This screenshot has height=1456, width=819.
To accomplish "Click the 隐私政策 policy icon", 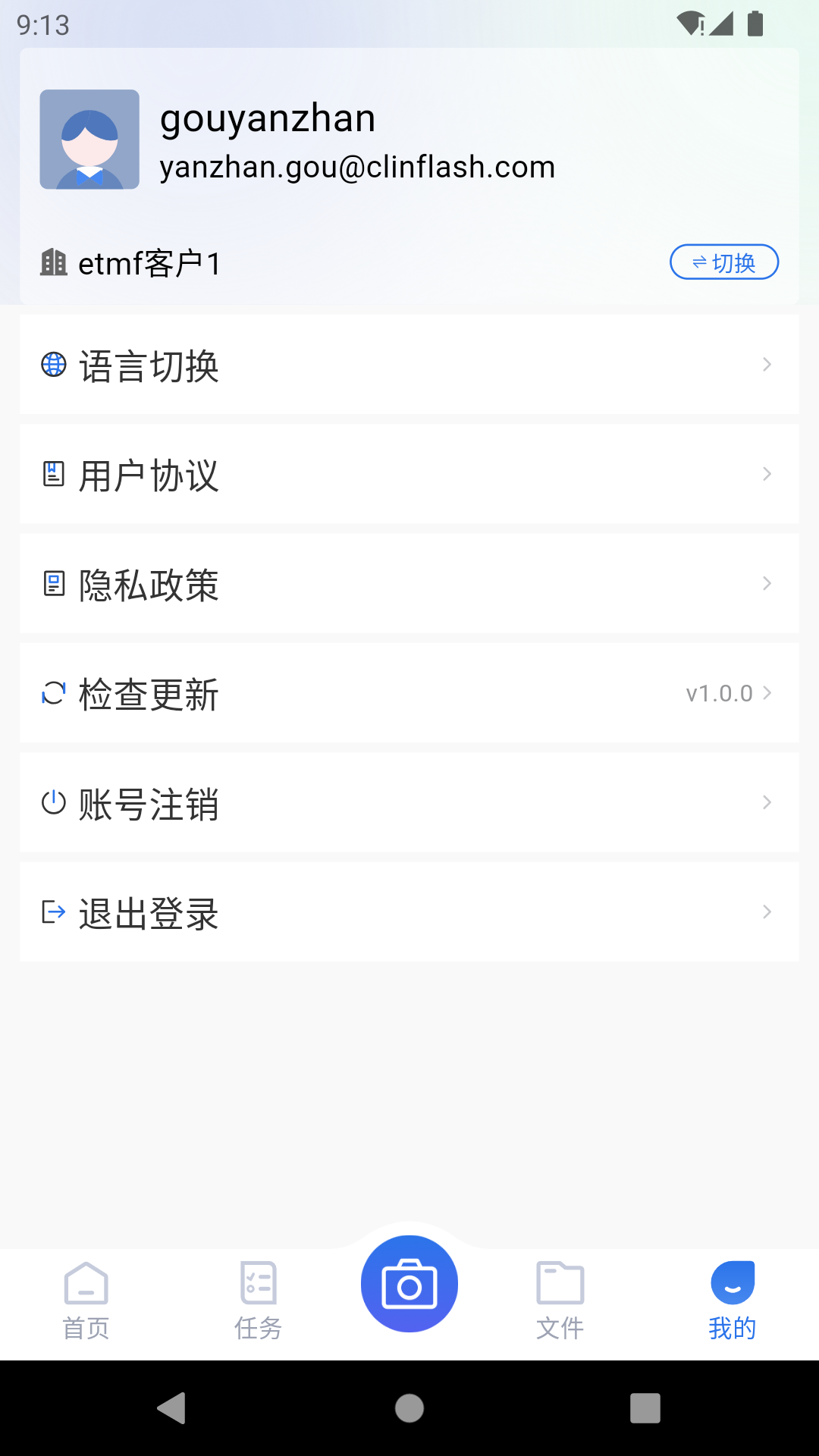I will (x=52, y=584).
